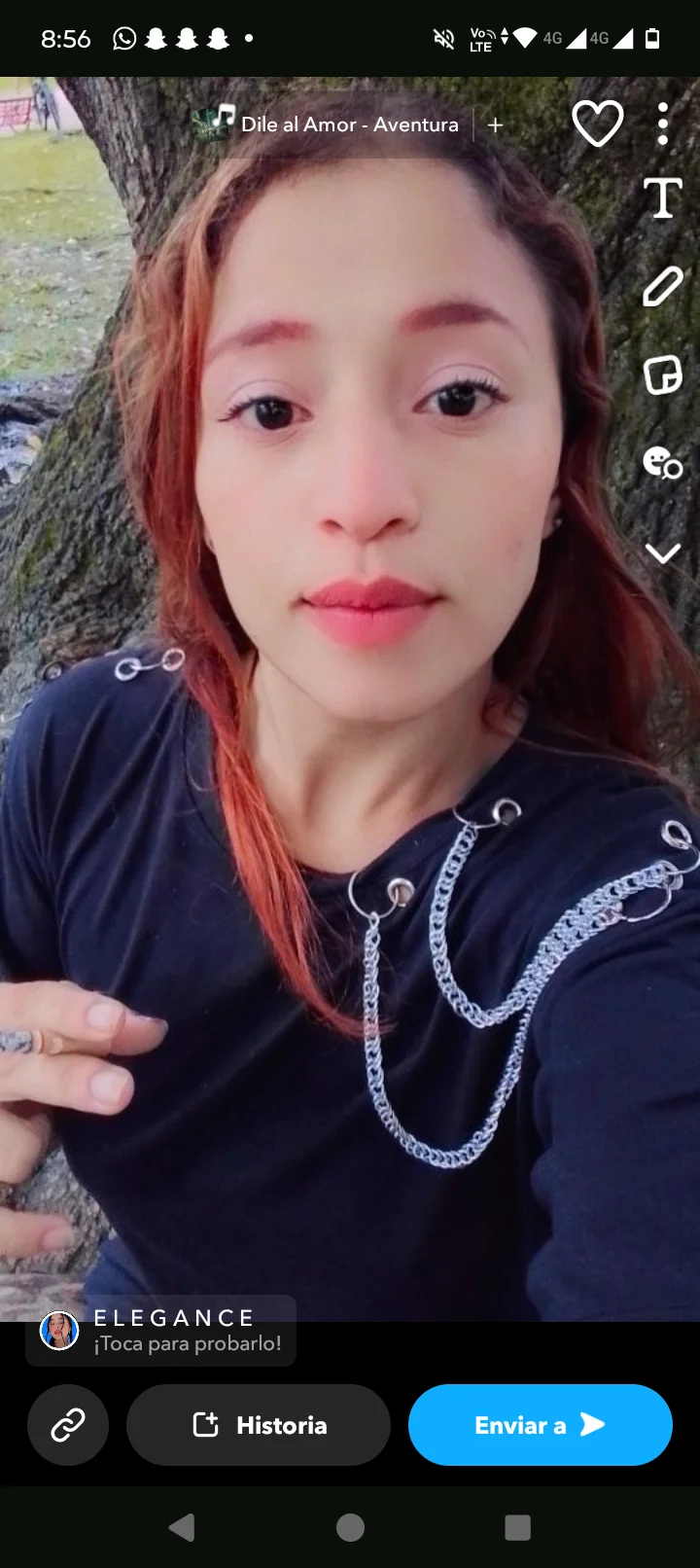Try the ELEGANCE lens
700x1568 pixels.
tap(161, 1331)
